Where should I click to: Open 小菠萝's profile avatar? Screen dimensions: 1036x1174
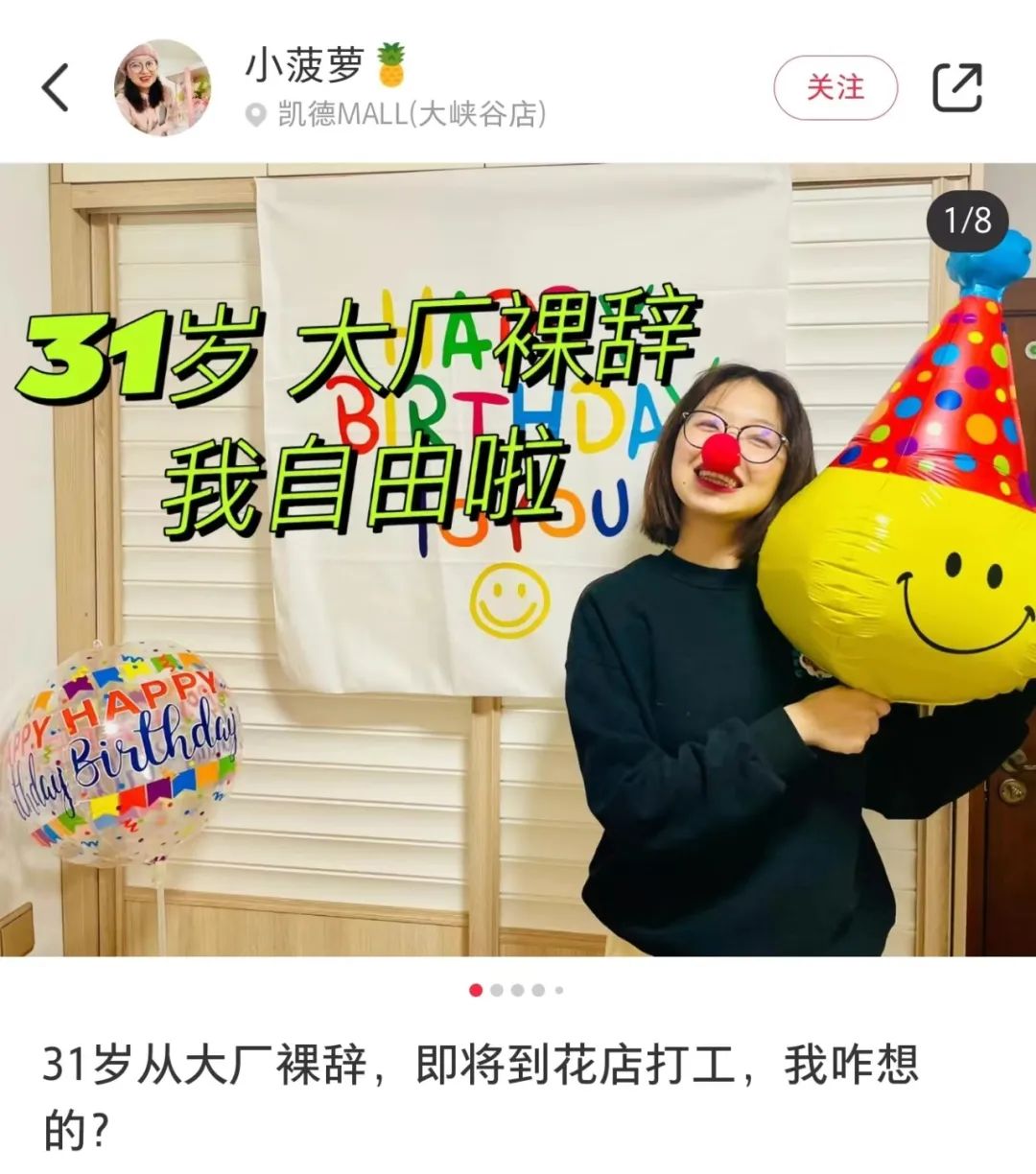(x=162, y=87)
